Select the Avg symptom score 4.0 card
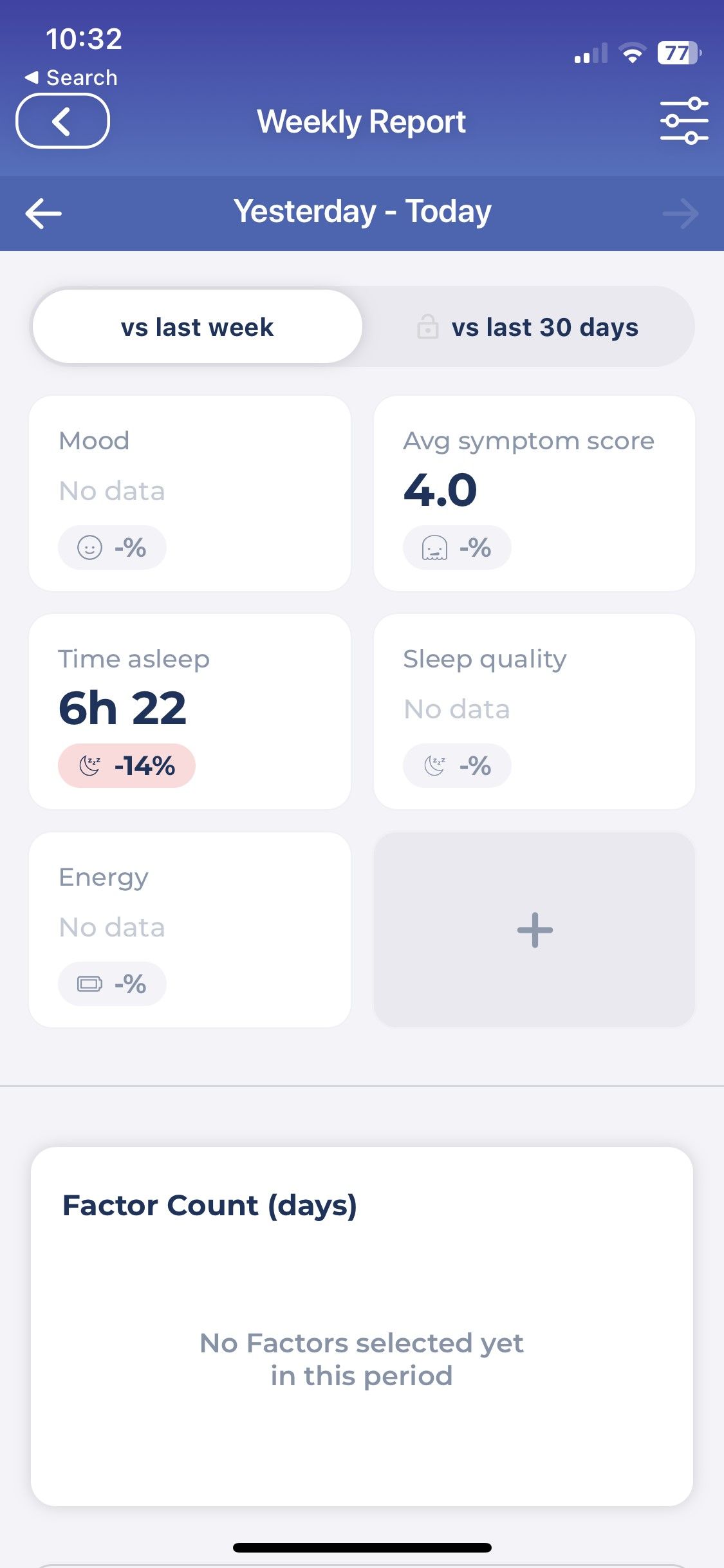The image size is (724, 1568). [x=535, y=492]
